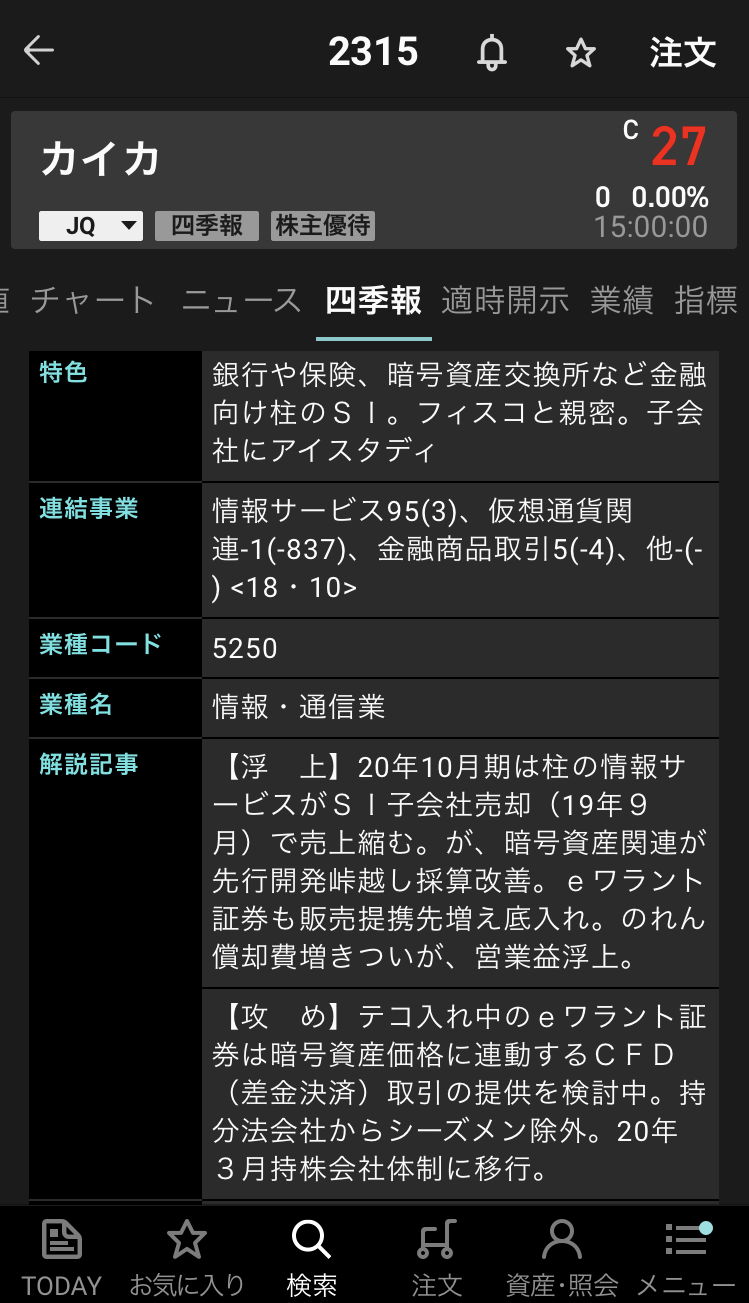Open the 株主優待 chip
The image size is (749, 1303).
click(323, 226)
